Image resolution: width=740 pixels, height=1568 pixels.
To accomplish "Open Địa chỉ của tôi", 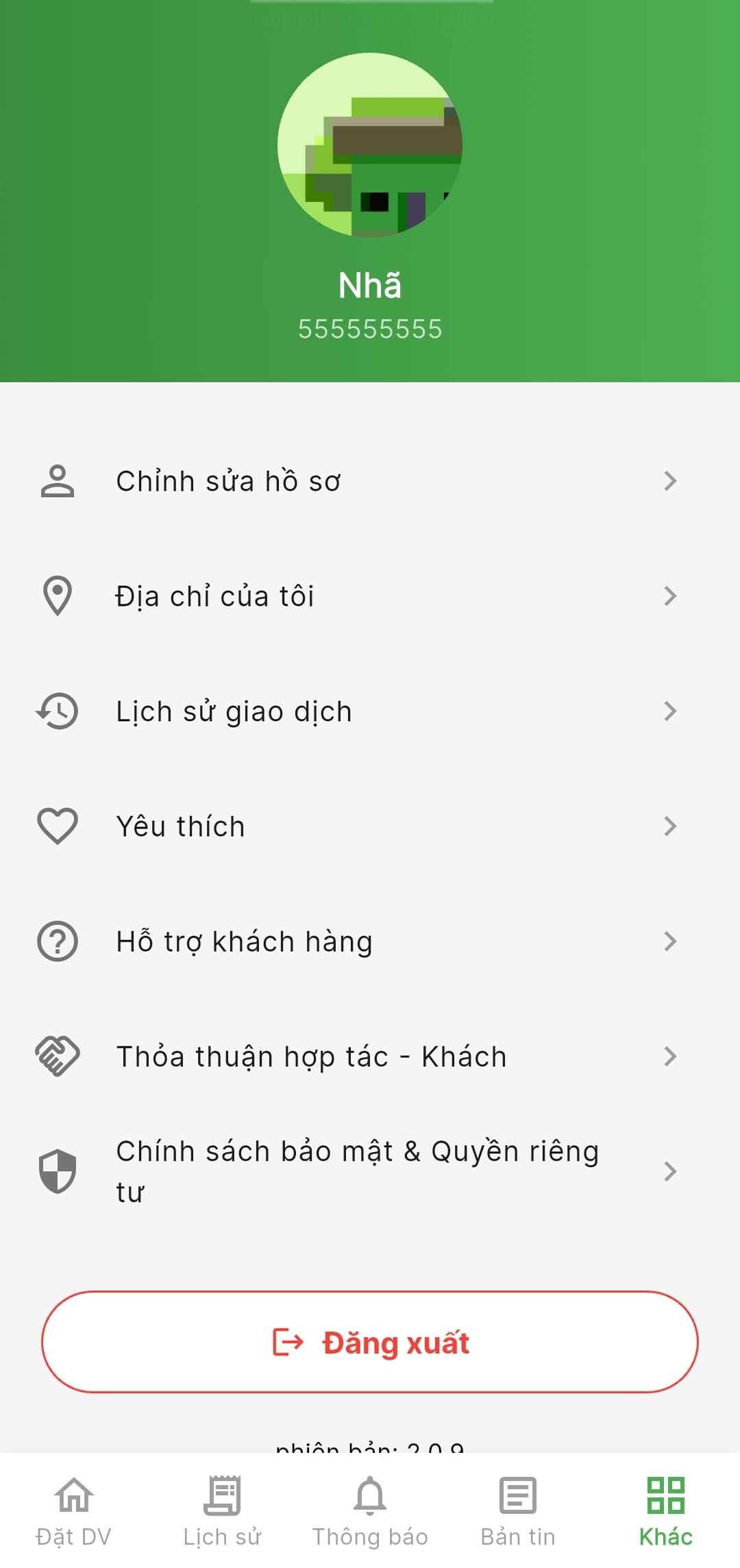I will tap(370, 596).
